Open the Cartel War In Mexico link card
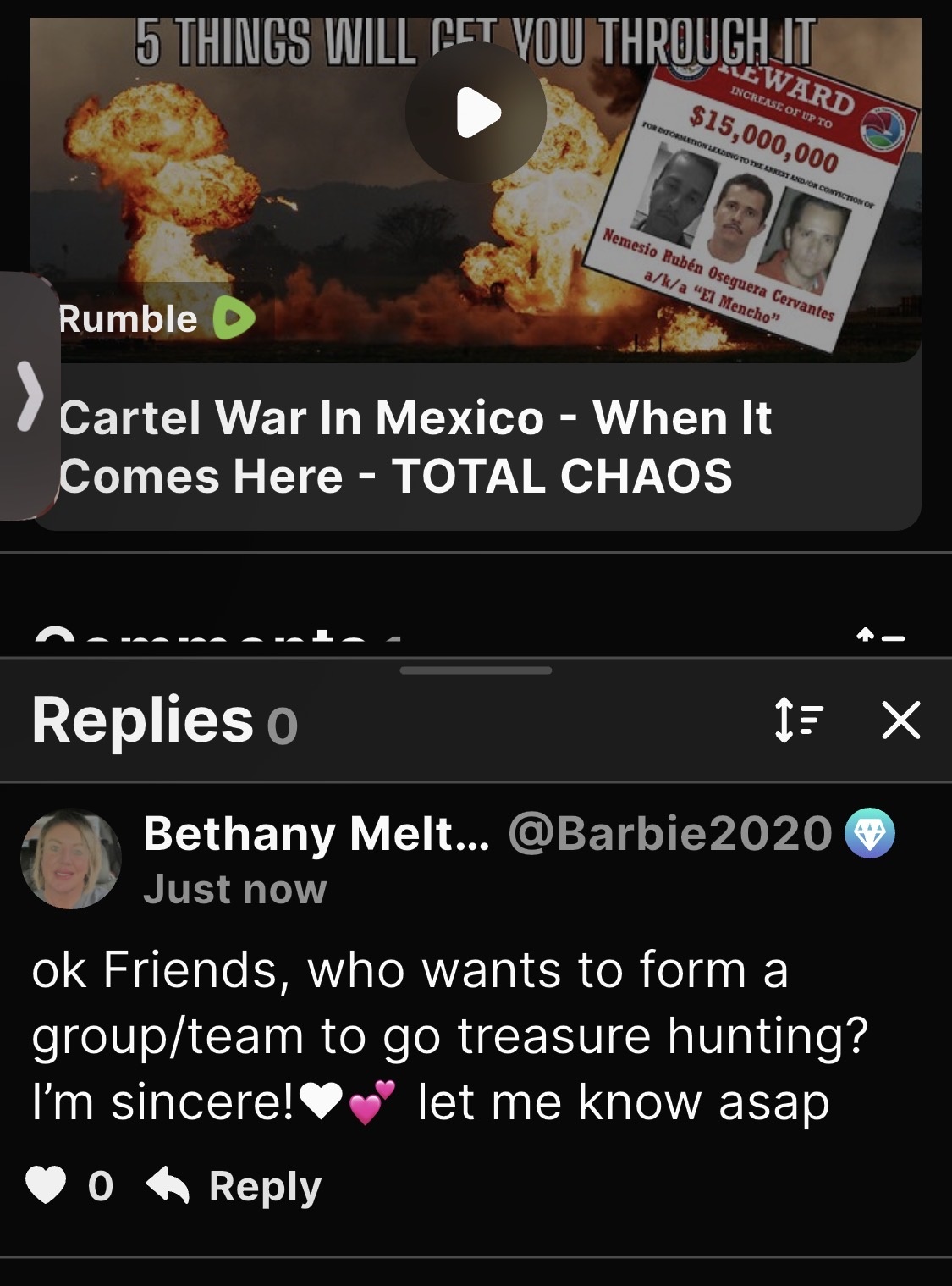The height and width of the screenshot is (1286, 952). point(415,446)
